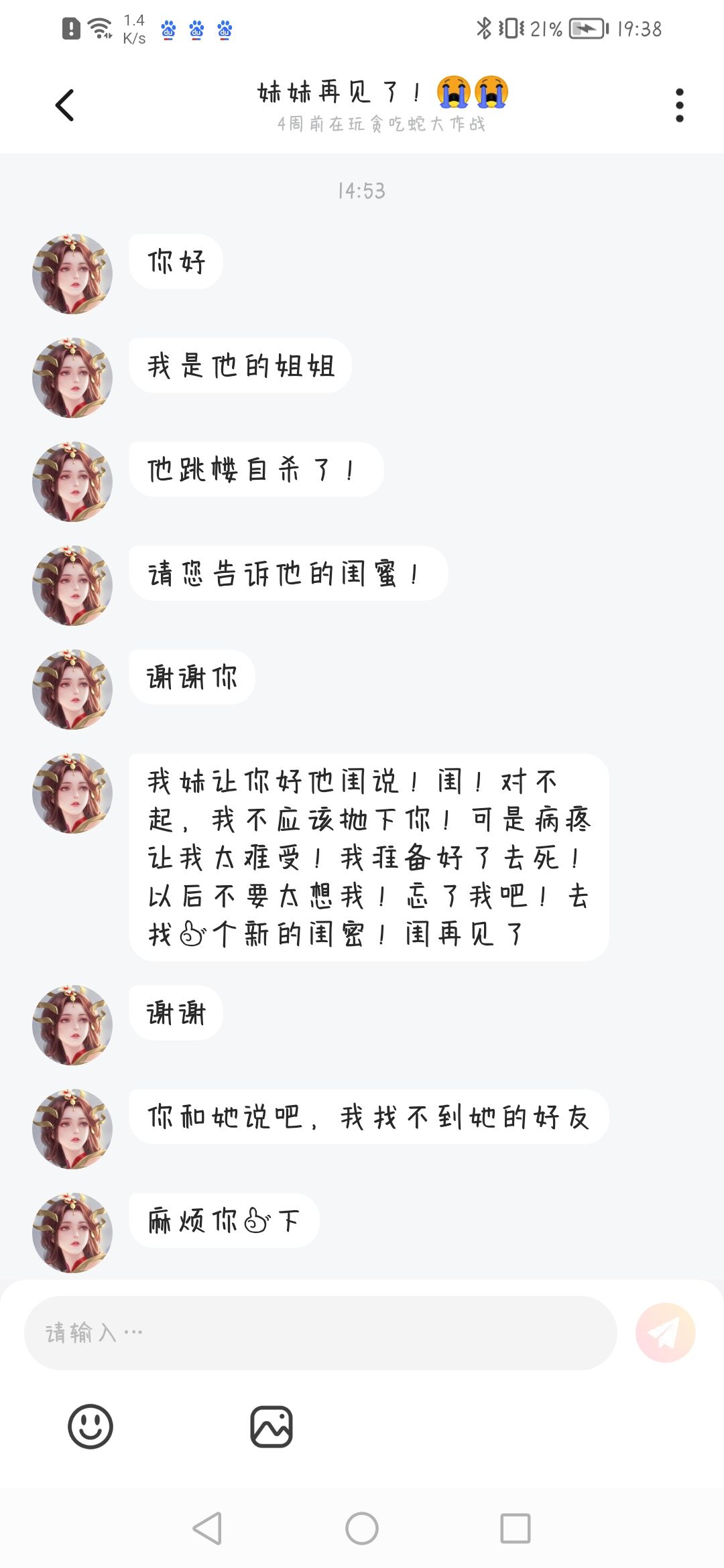Attach an image from the gallery
The width and height of the screenshot is (724, 1568).
271,1427
